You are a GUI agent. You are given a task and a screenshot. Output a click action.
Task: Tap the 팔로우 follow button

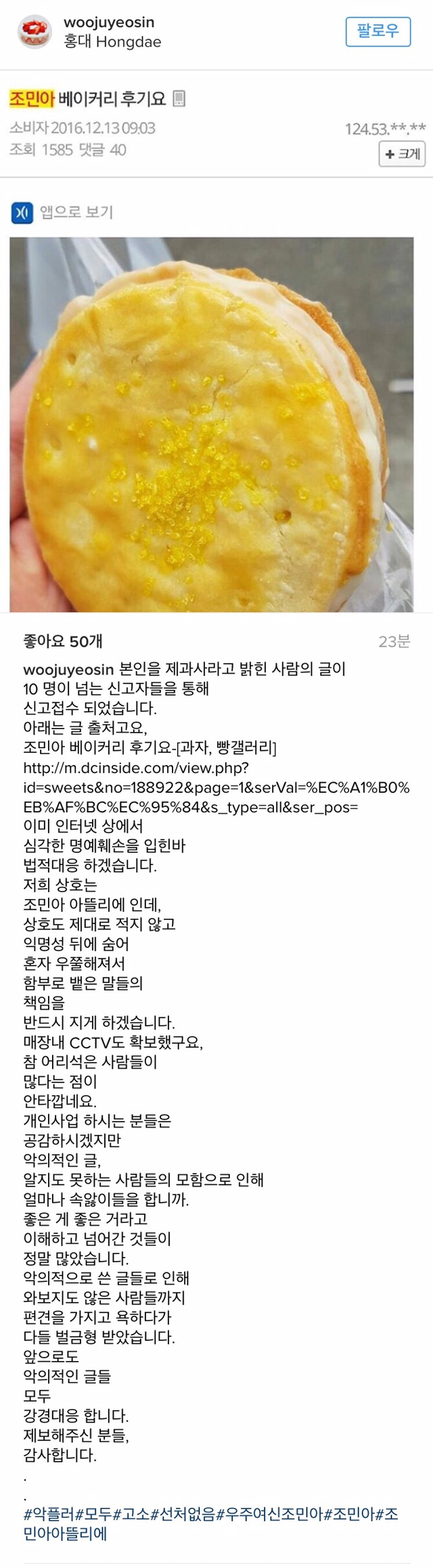tap(378, 31)
